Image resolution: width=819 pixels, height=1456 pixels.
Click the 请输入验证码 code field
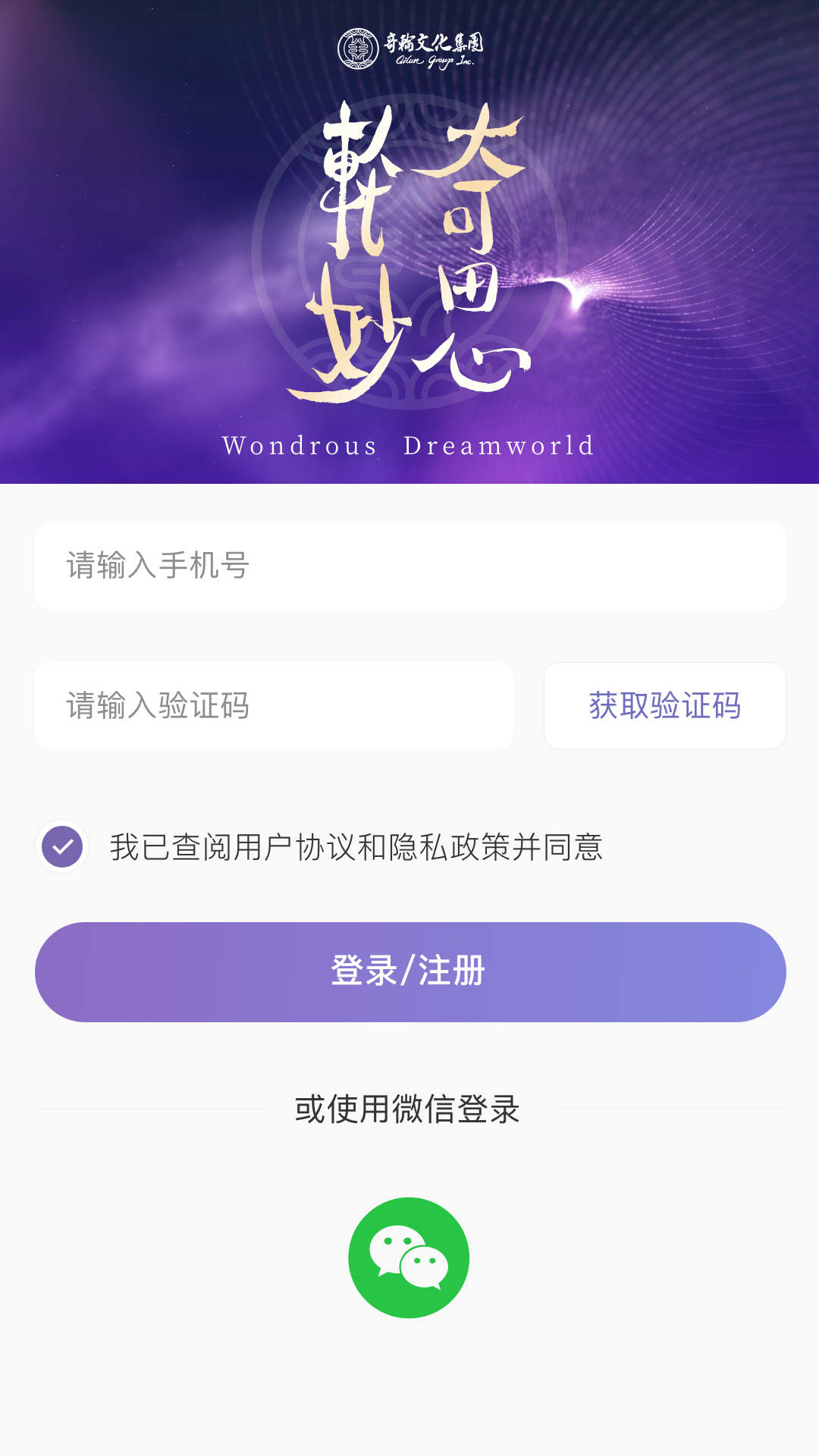tap(273, 705)
